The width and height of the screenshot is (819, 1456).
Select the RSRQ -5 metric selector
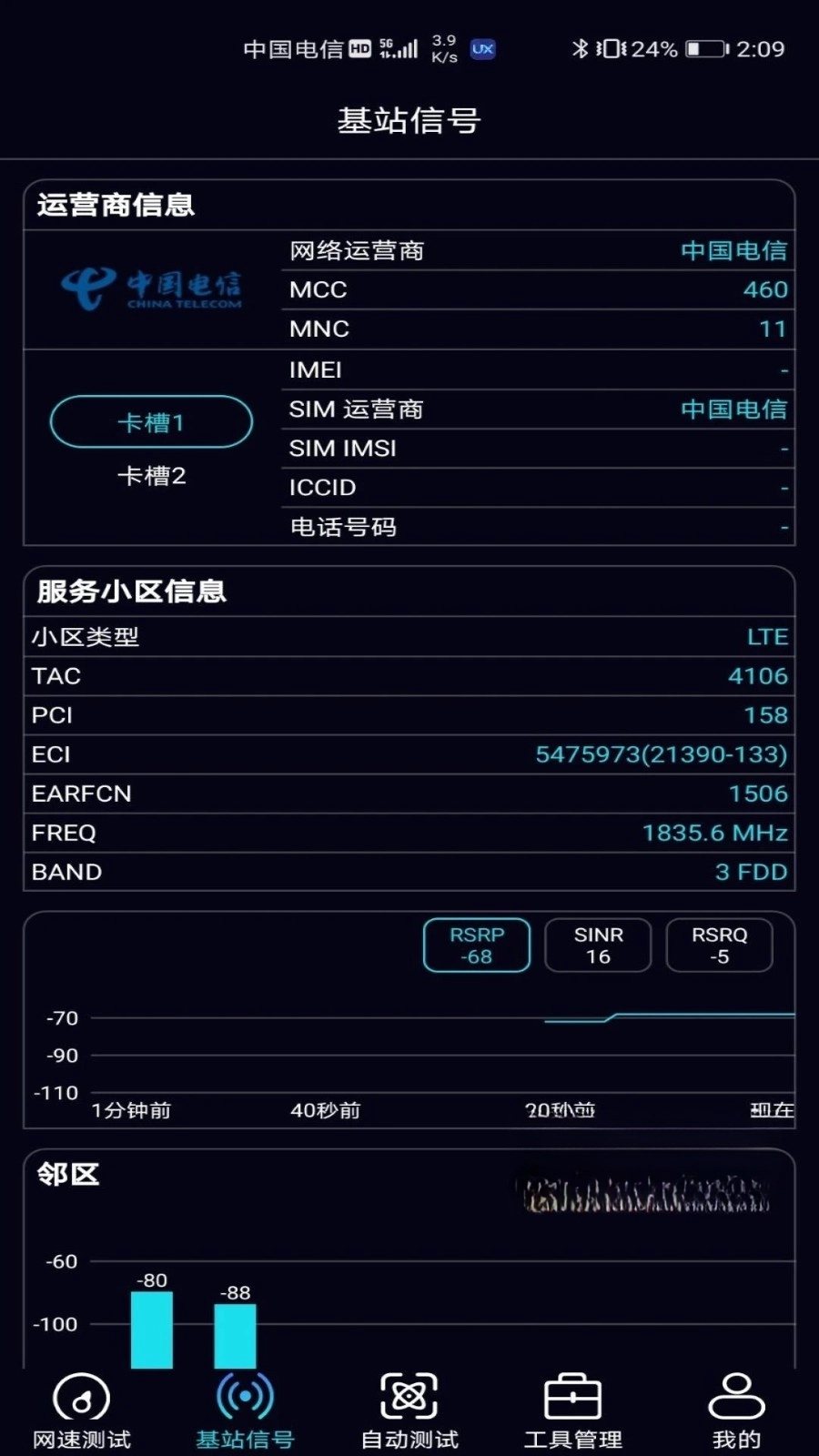click(x=719, y=945)
